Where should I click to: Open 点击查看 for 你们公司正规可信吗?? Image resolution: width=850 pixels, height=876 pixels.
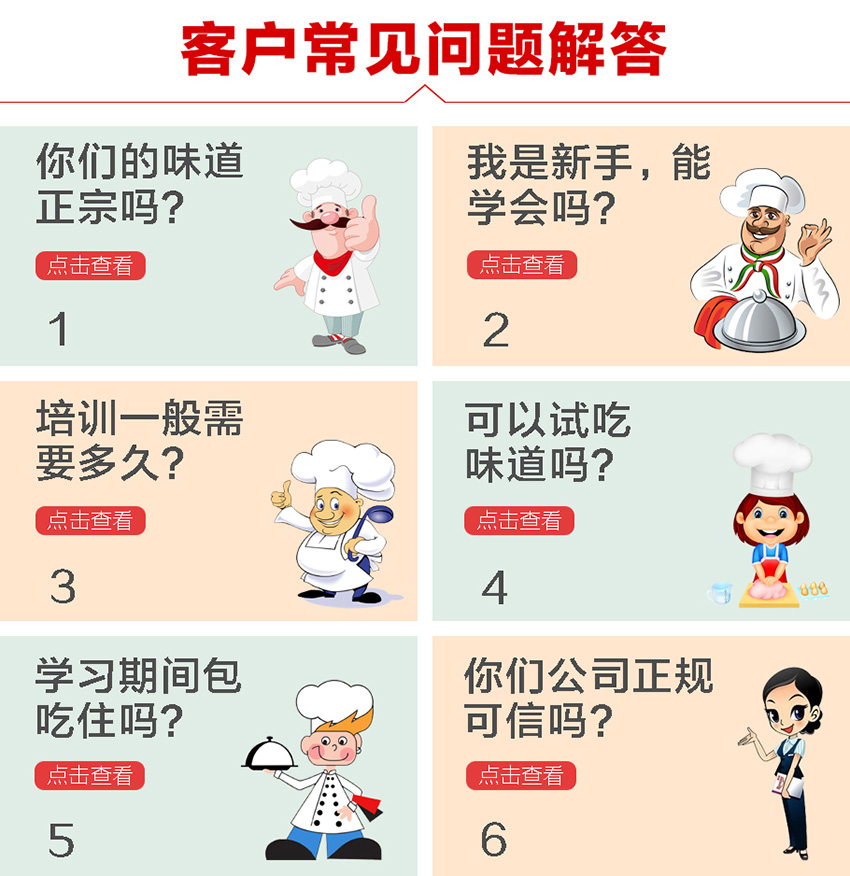pyautogui.click(x=520, y=775)
